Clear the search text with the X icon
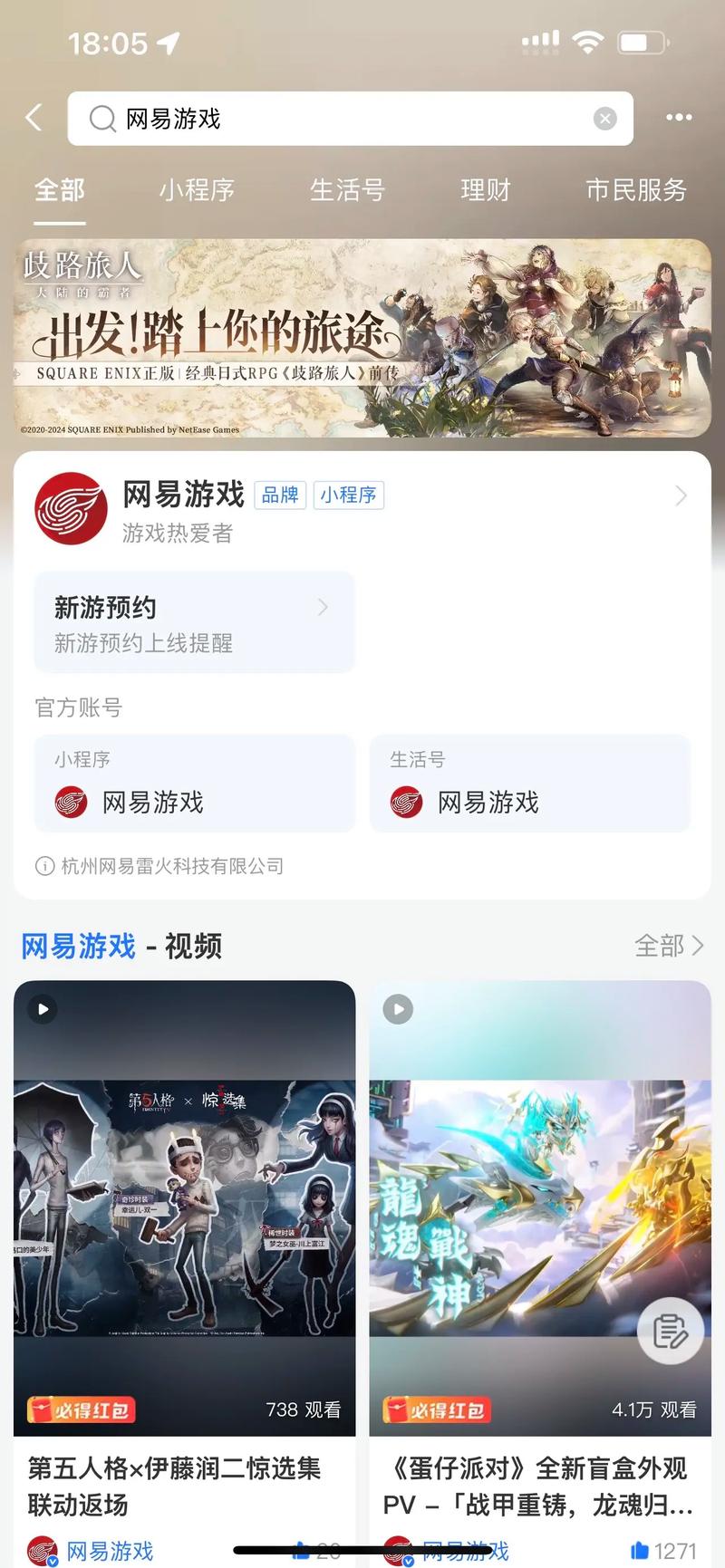Viewport: 725px width, 1568px height. point(604,118)
